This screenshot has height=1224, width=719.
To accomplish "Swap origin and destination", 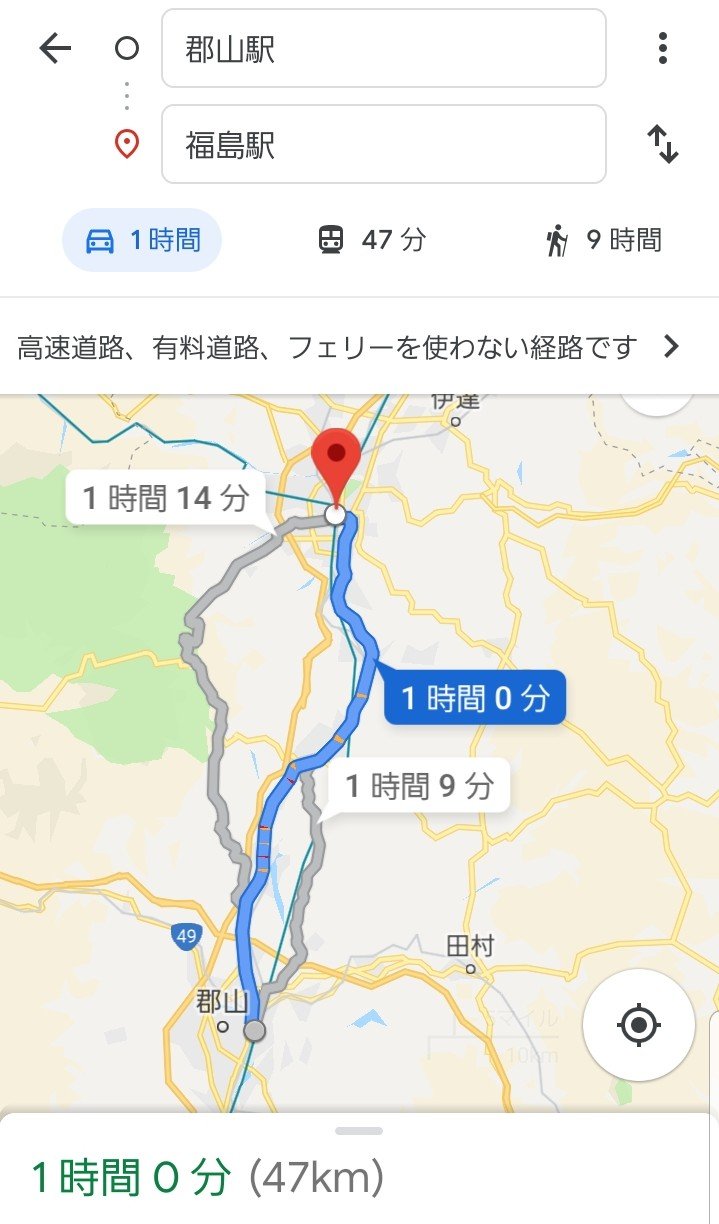I will click(x=662, y=145).
